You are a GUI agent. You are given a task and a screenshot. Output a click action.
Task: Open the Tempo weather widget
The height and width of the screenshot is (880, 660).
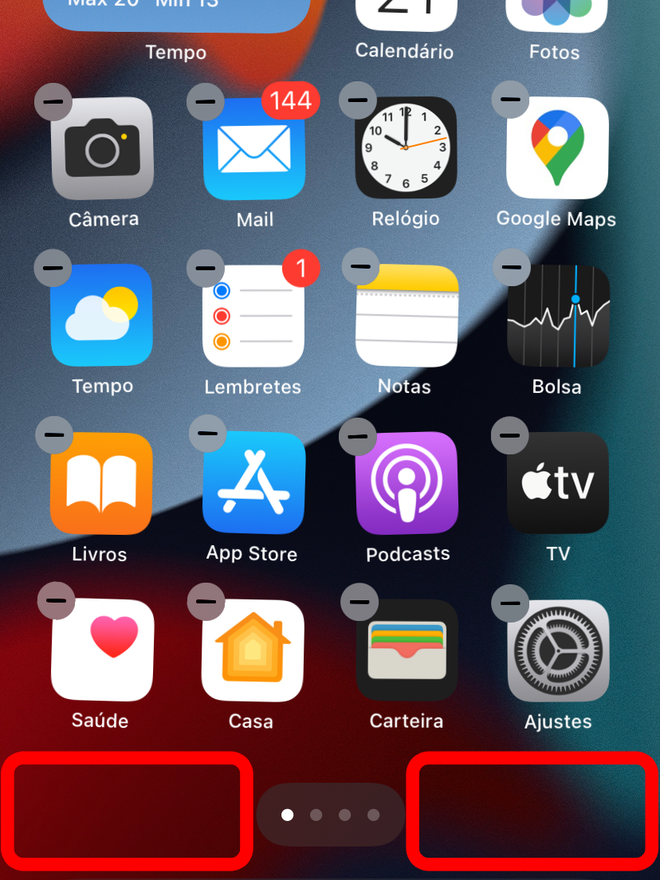[x=175, y=15]
